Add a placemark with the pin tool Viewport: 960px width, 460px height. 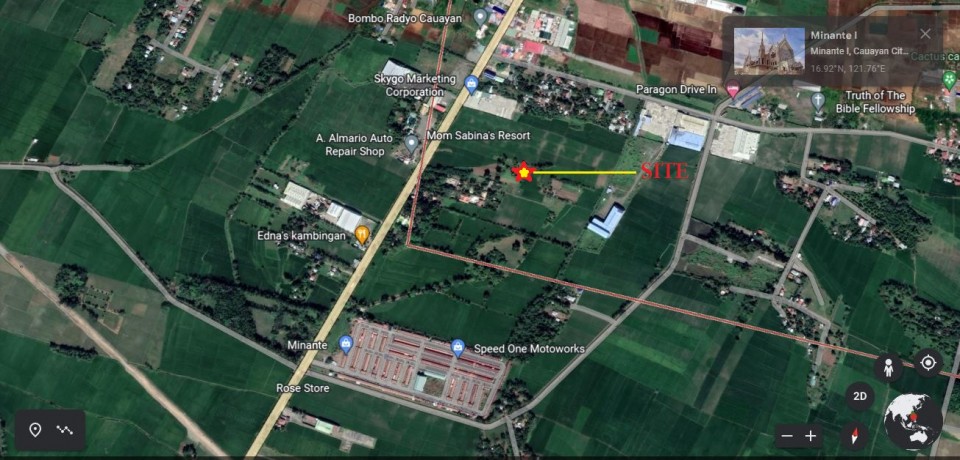[35, 430]
